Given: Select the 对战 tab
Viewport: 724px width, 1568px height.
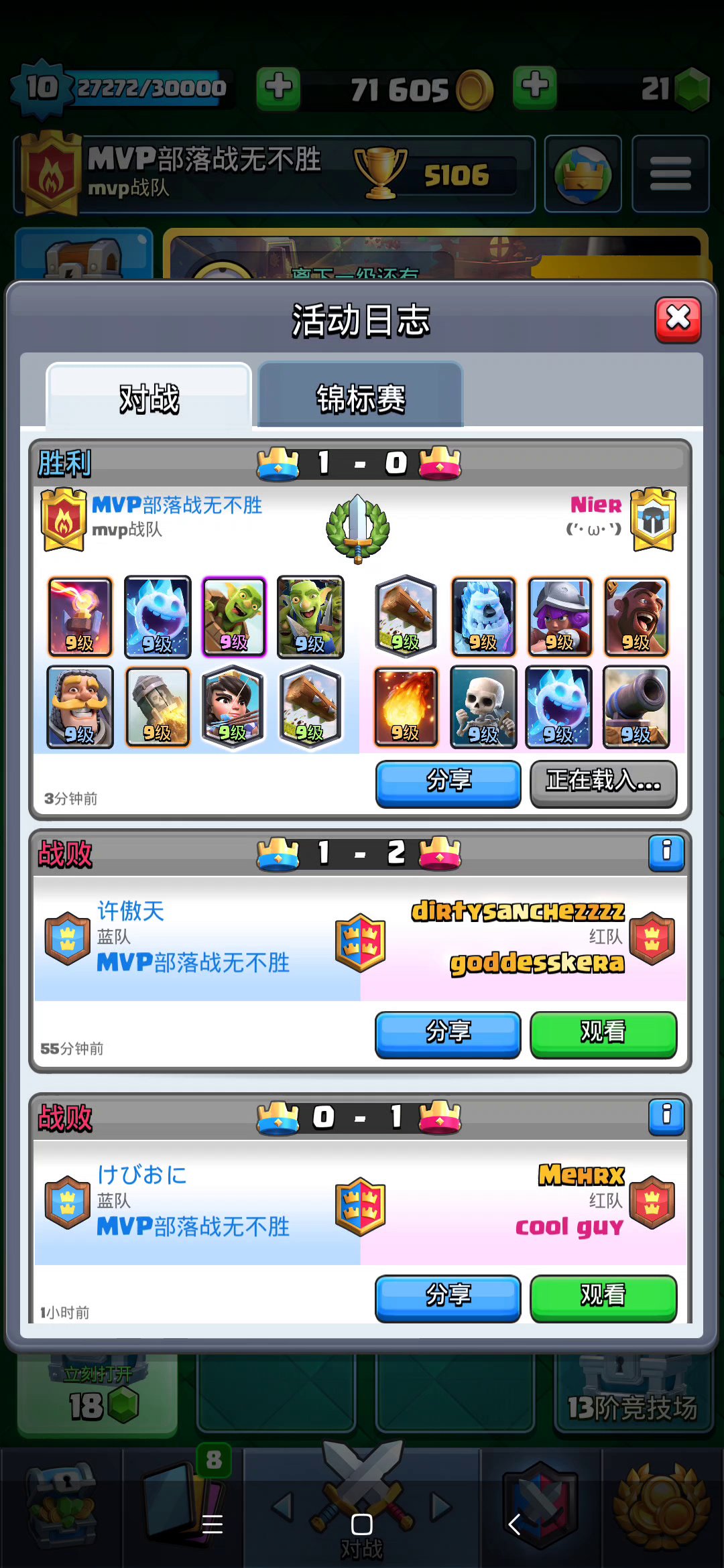Looking at the screenshot, I should click(x=149, y=397).
